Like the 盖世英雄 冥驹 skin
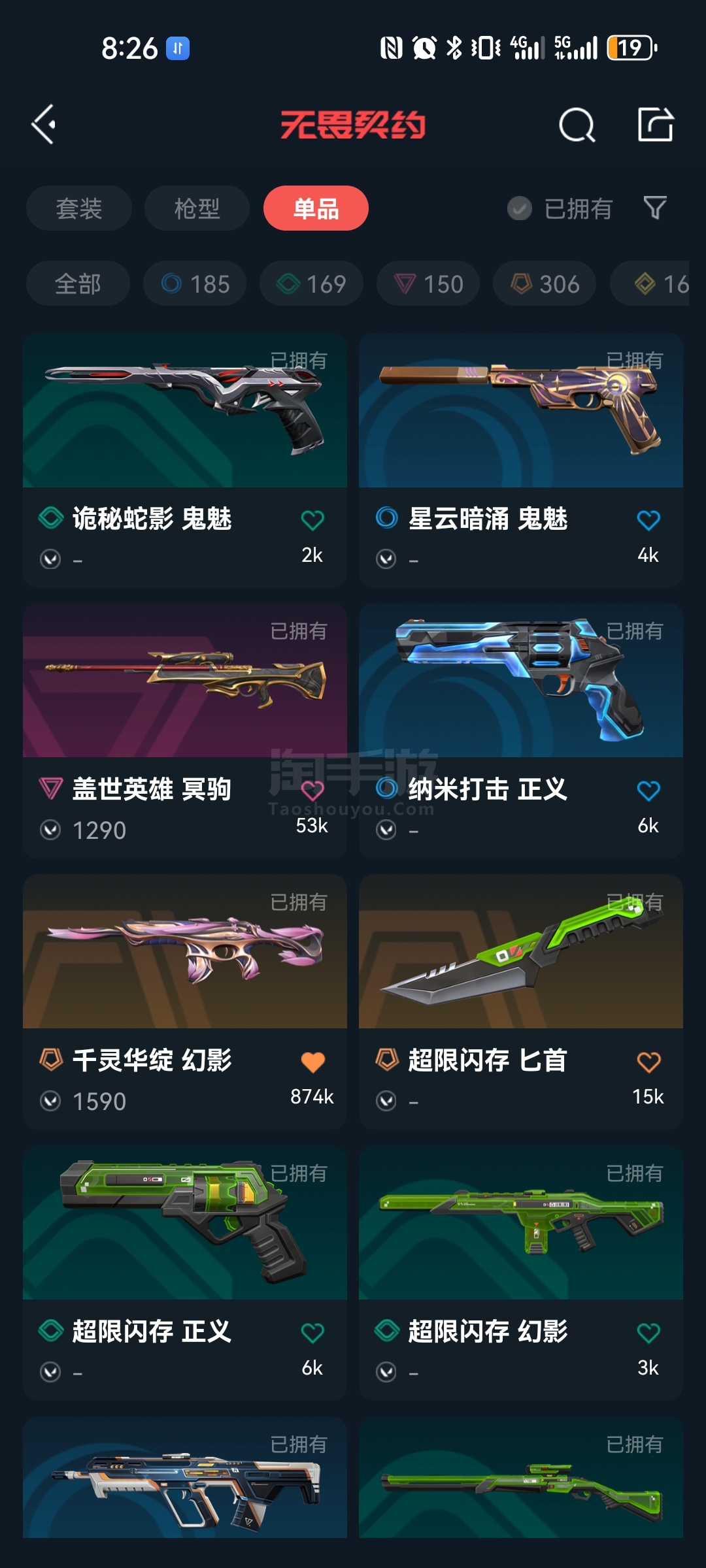 pos(312,791)
